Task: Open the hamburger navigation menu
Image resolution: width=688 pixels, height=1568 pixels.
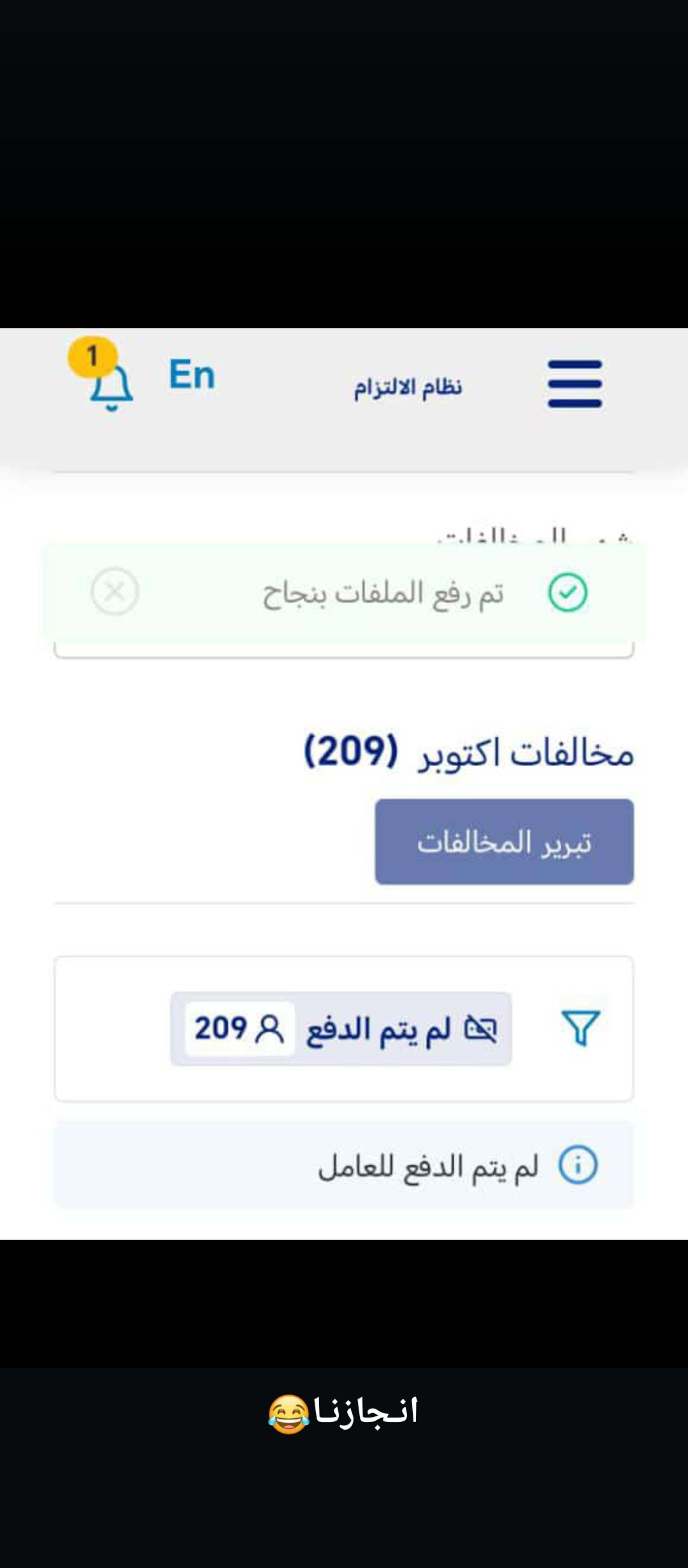Action: click(x=573, y=386)
